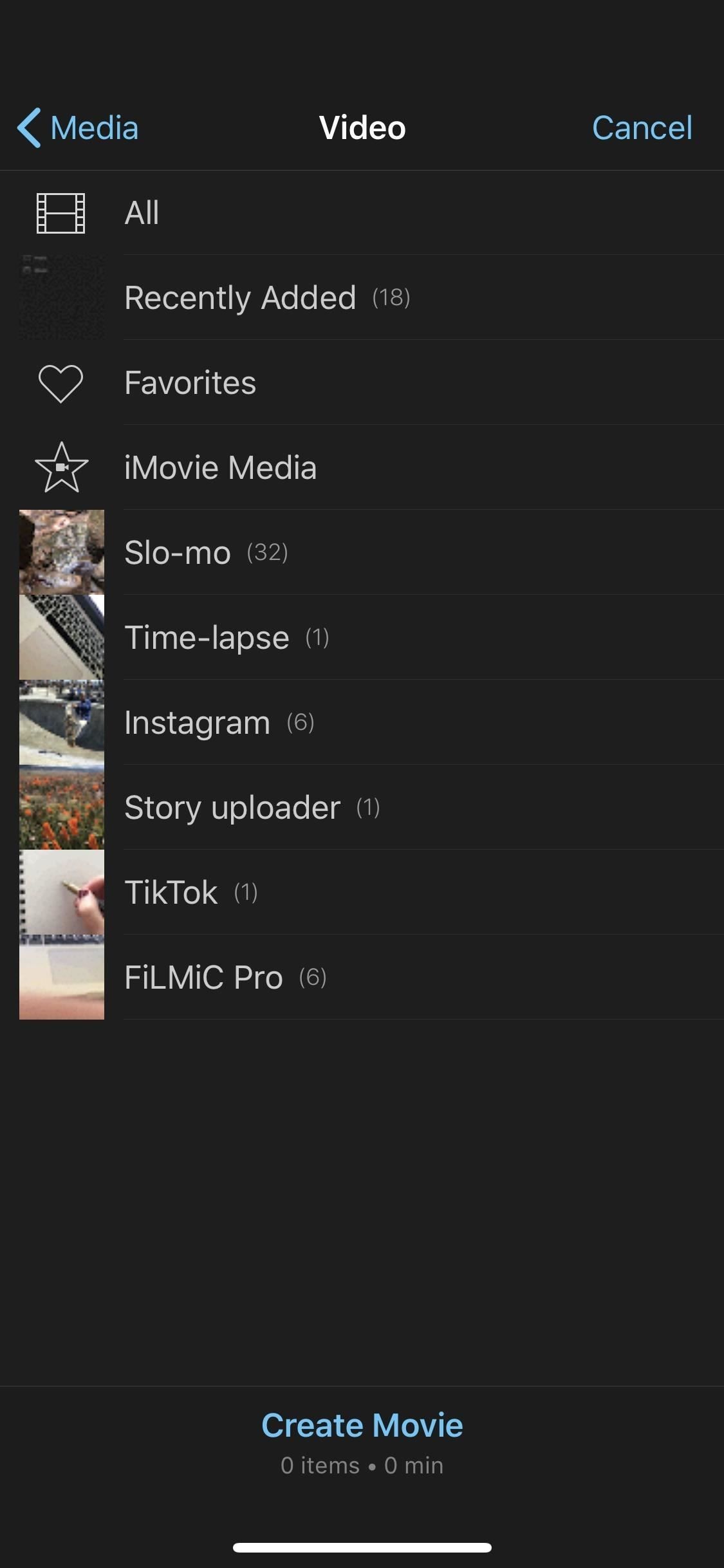Open the Instagram album thumbnail
The width and height of the screenshot is (724, 1568).
tap(61, 722)
